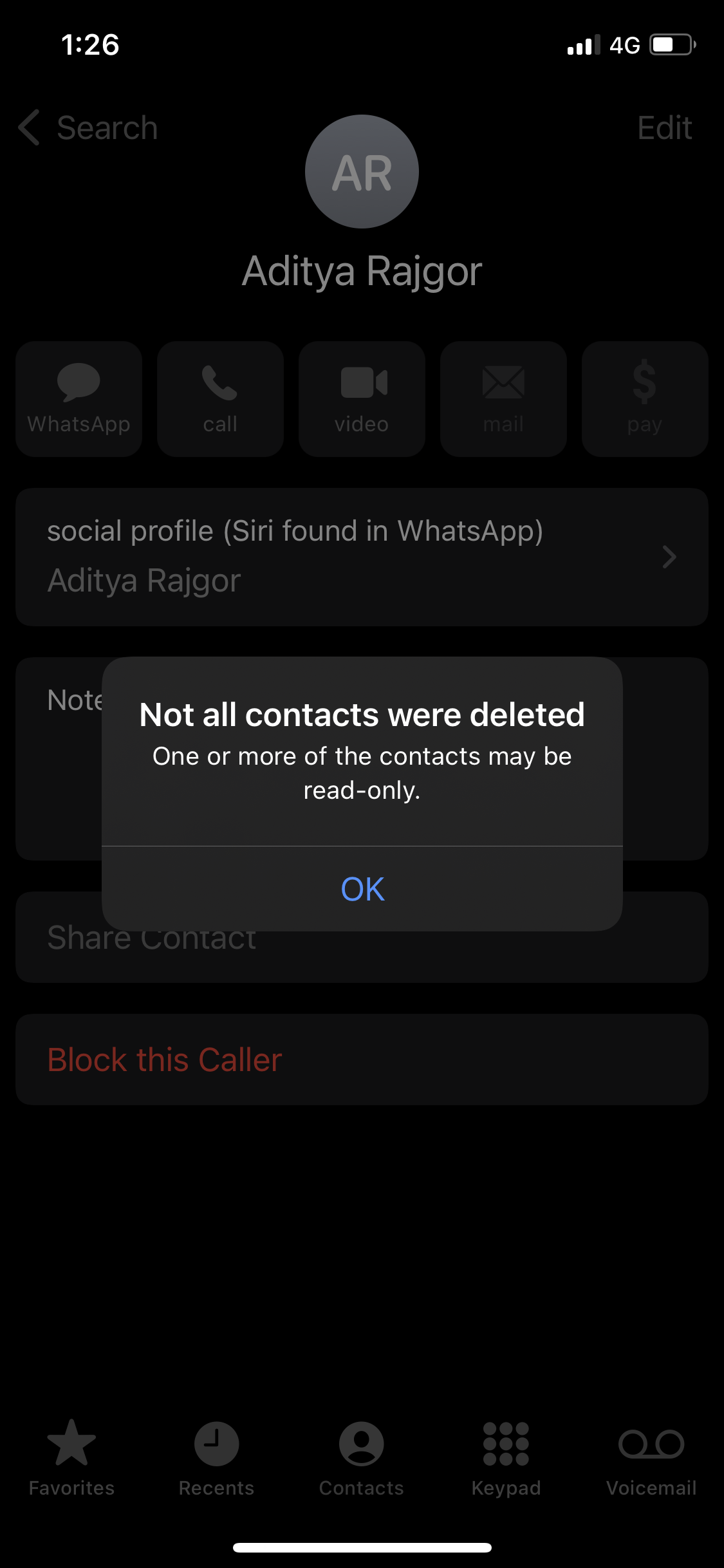Tap the call icon for Aditya Rajgor

click(219, 398)
